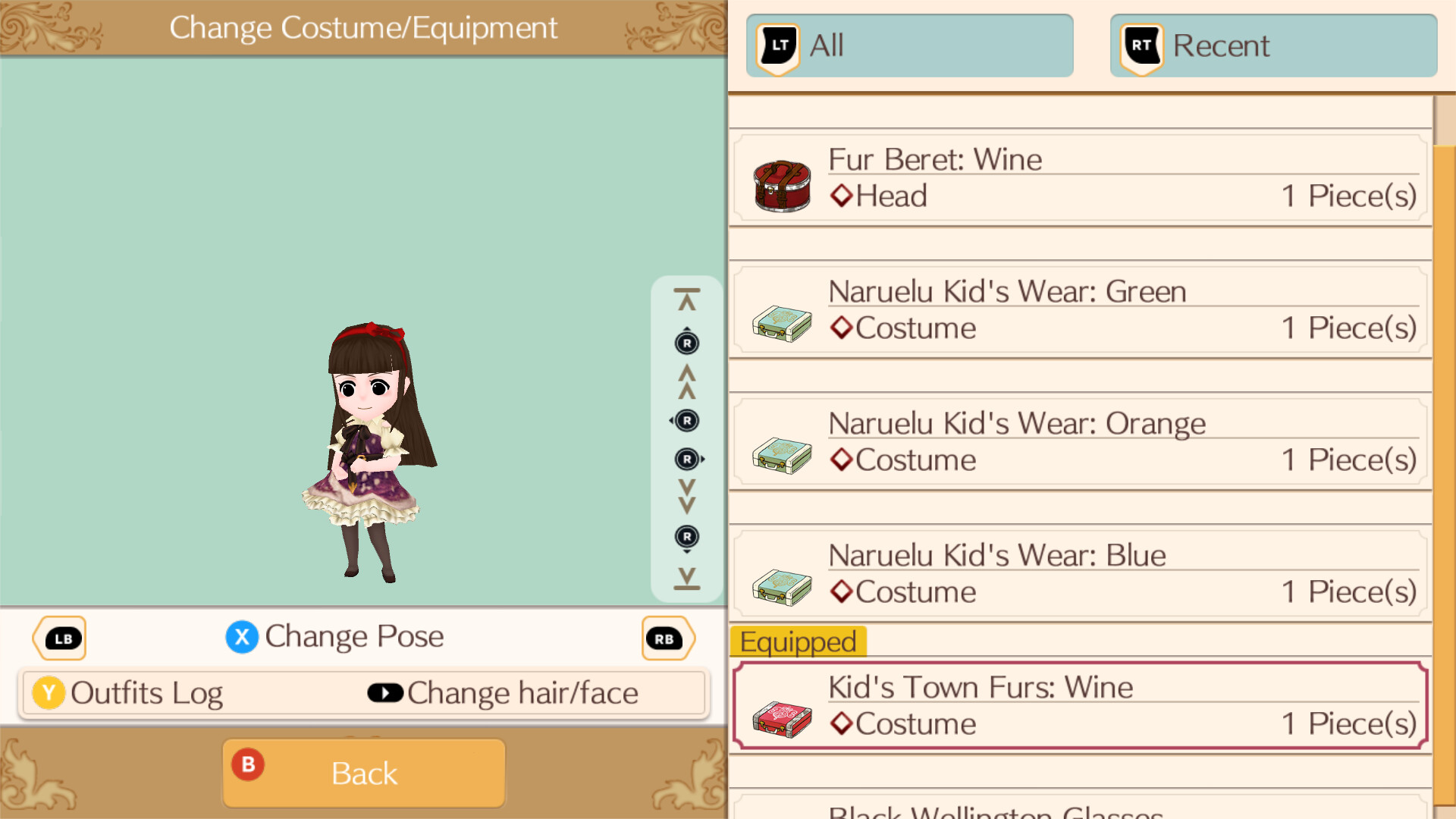Select Fur Beret: Wine head item
The width and height of the screenshot is (1456, 819).
[x=1080, y=179]
